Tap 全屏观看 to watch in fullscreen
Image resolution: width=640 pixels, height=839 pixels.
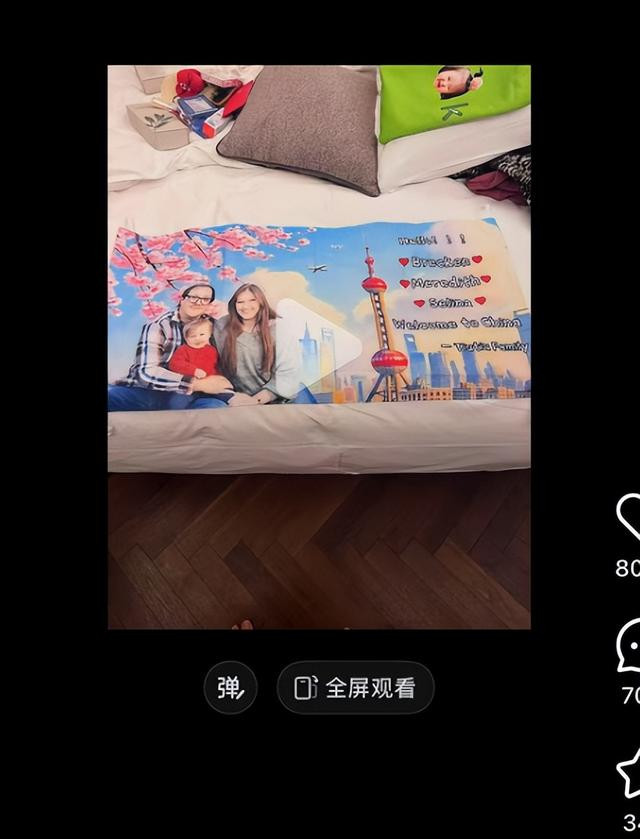(355, 688)
